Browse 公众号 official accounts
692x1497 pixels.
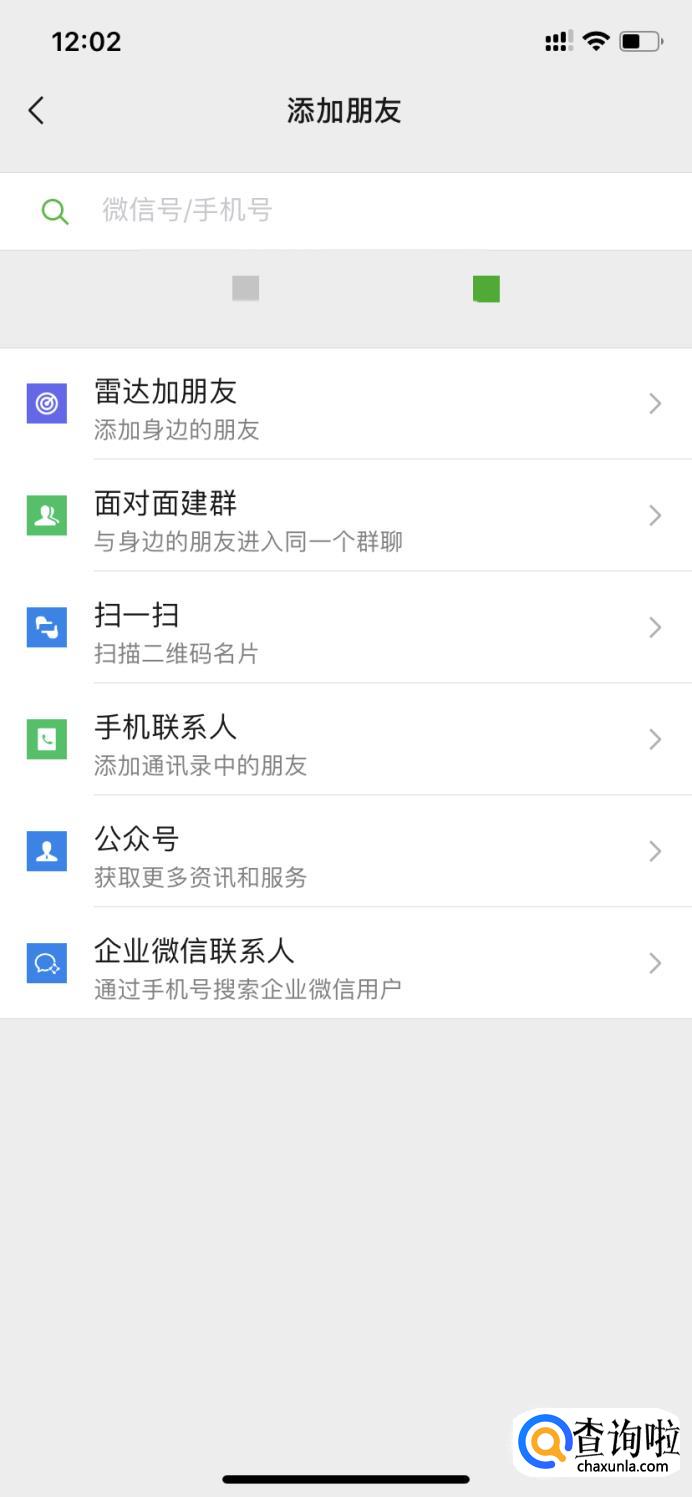coord(346,852)
